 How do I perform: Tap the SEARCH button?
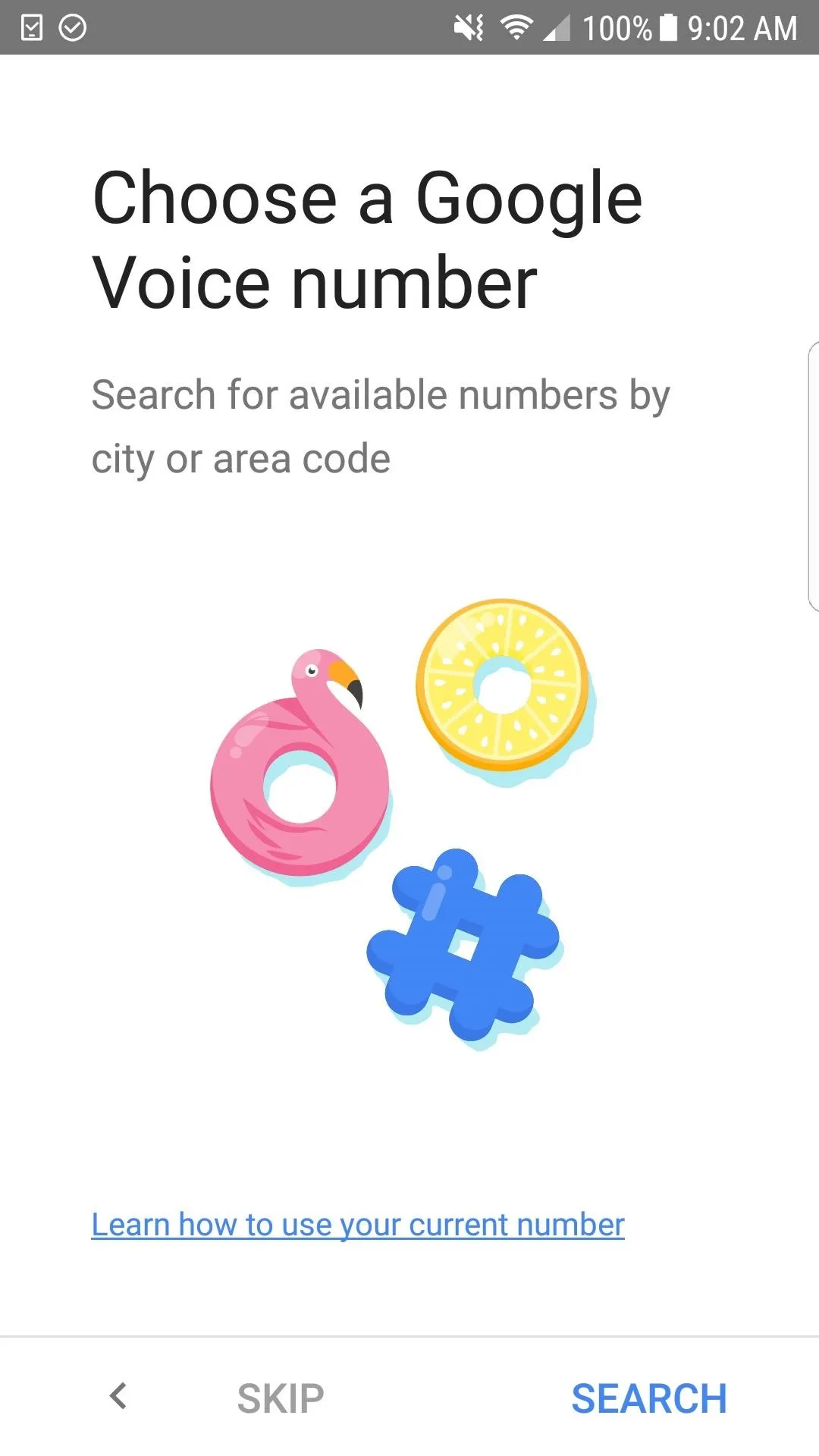[x=649, y=1398]
